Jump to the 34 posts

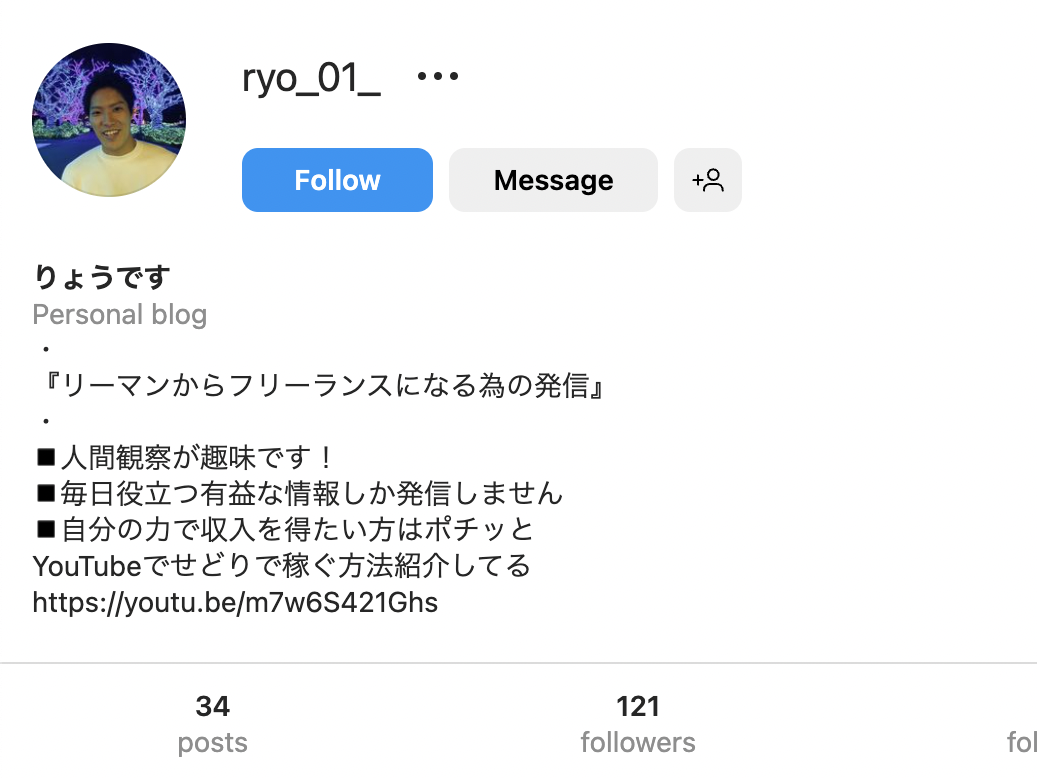coord(212,725)
